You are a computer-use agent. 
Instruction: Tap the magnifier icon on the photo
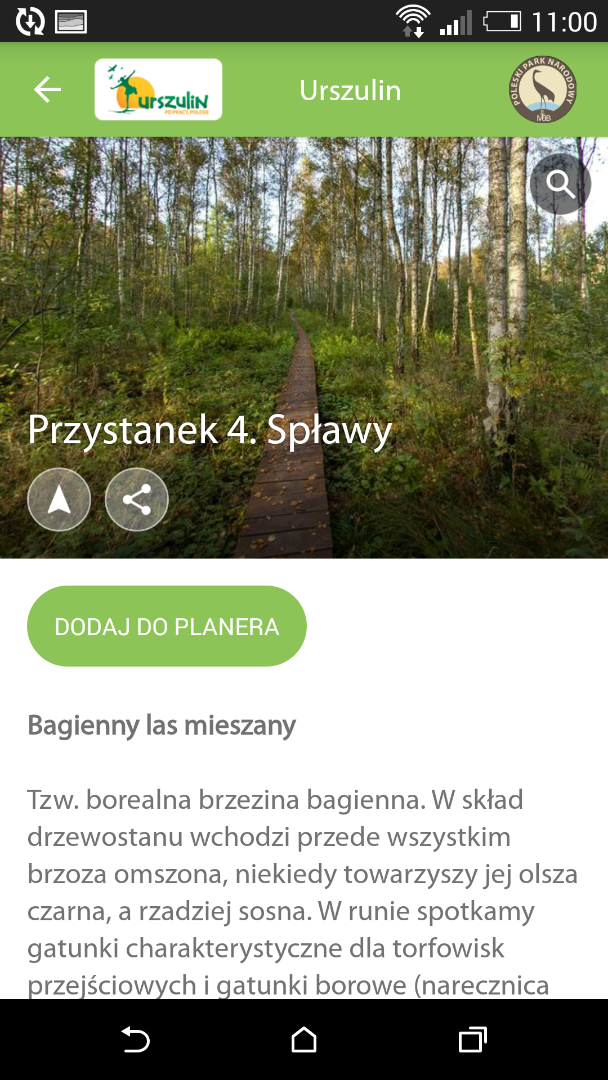point(560,184)
